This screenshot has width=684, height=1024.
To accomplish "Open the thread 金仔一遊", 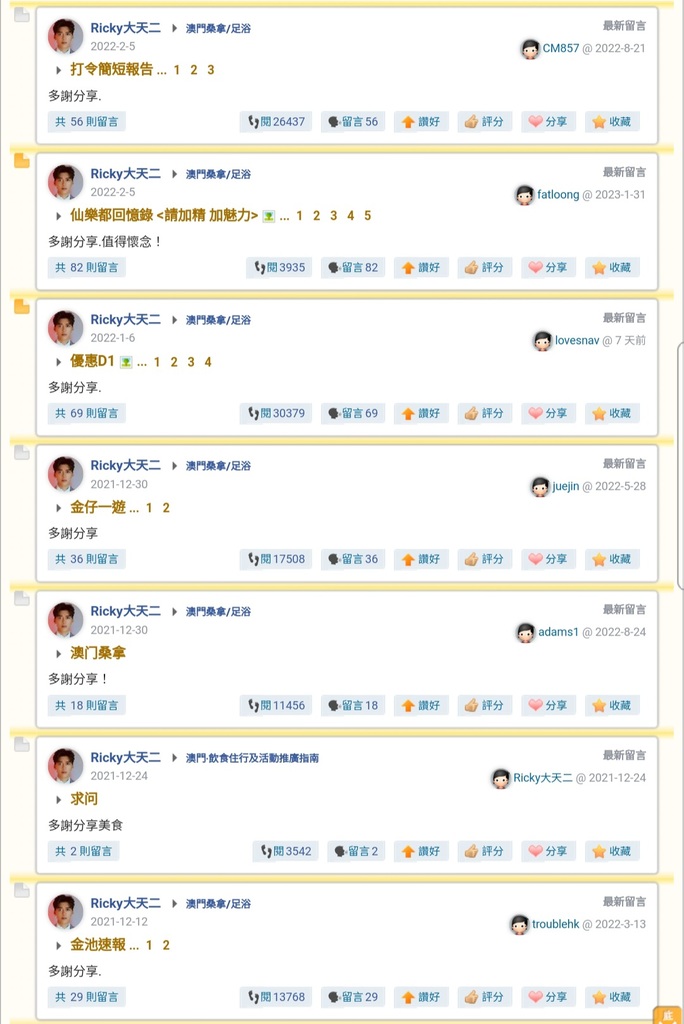I will pyautogui.click(x=98, y=508).
